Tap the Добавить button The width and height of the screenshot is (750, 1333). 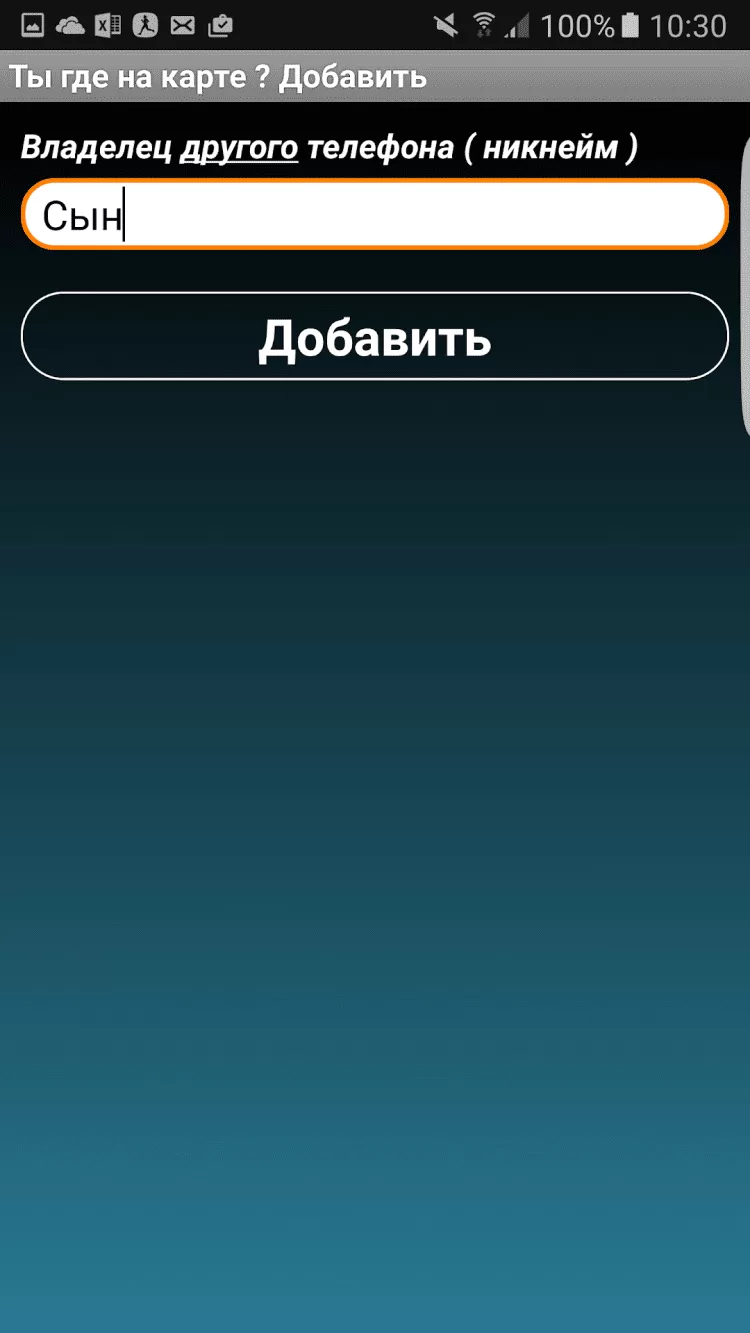374,337
